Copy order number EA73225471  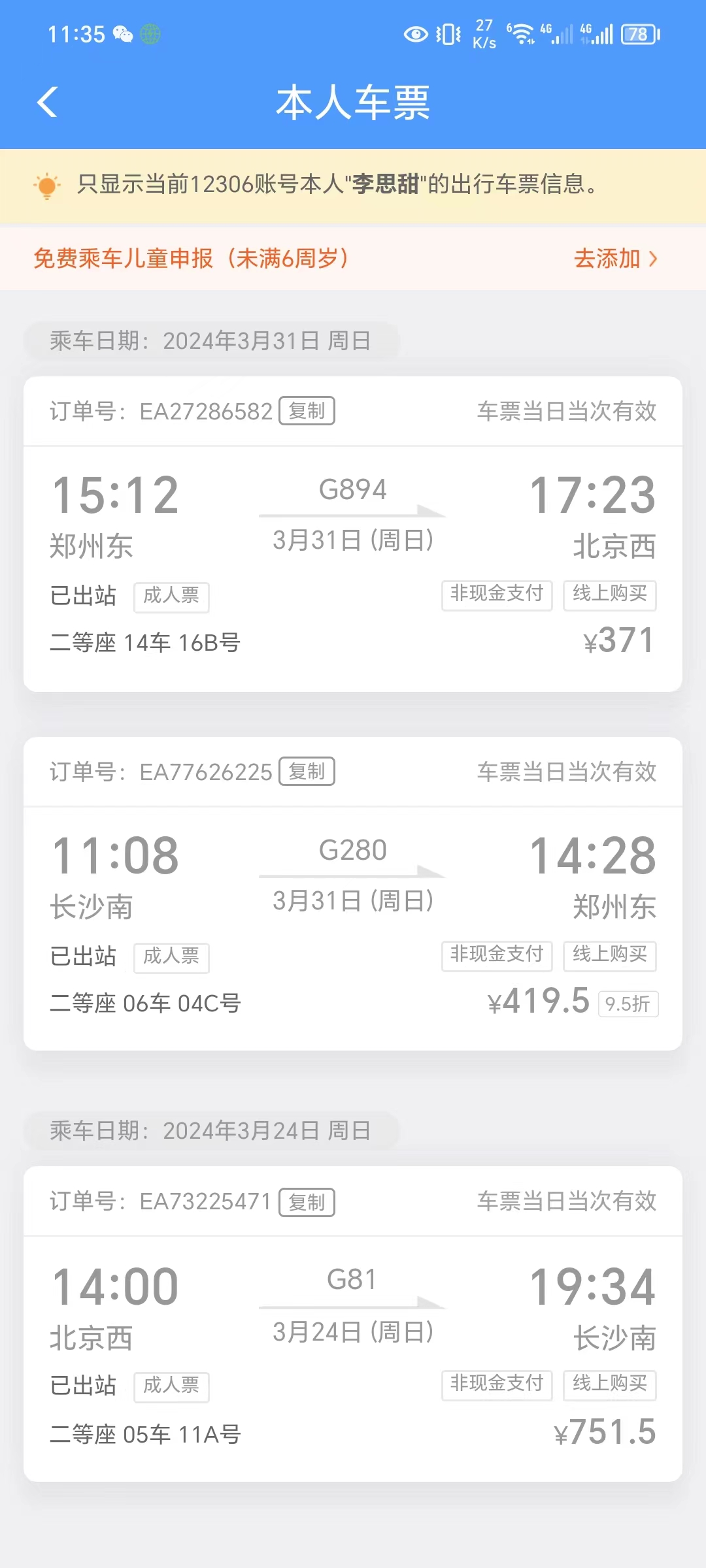coord(307,1202)
